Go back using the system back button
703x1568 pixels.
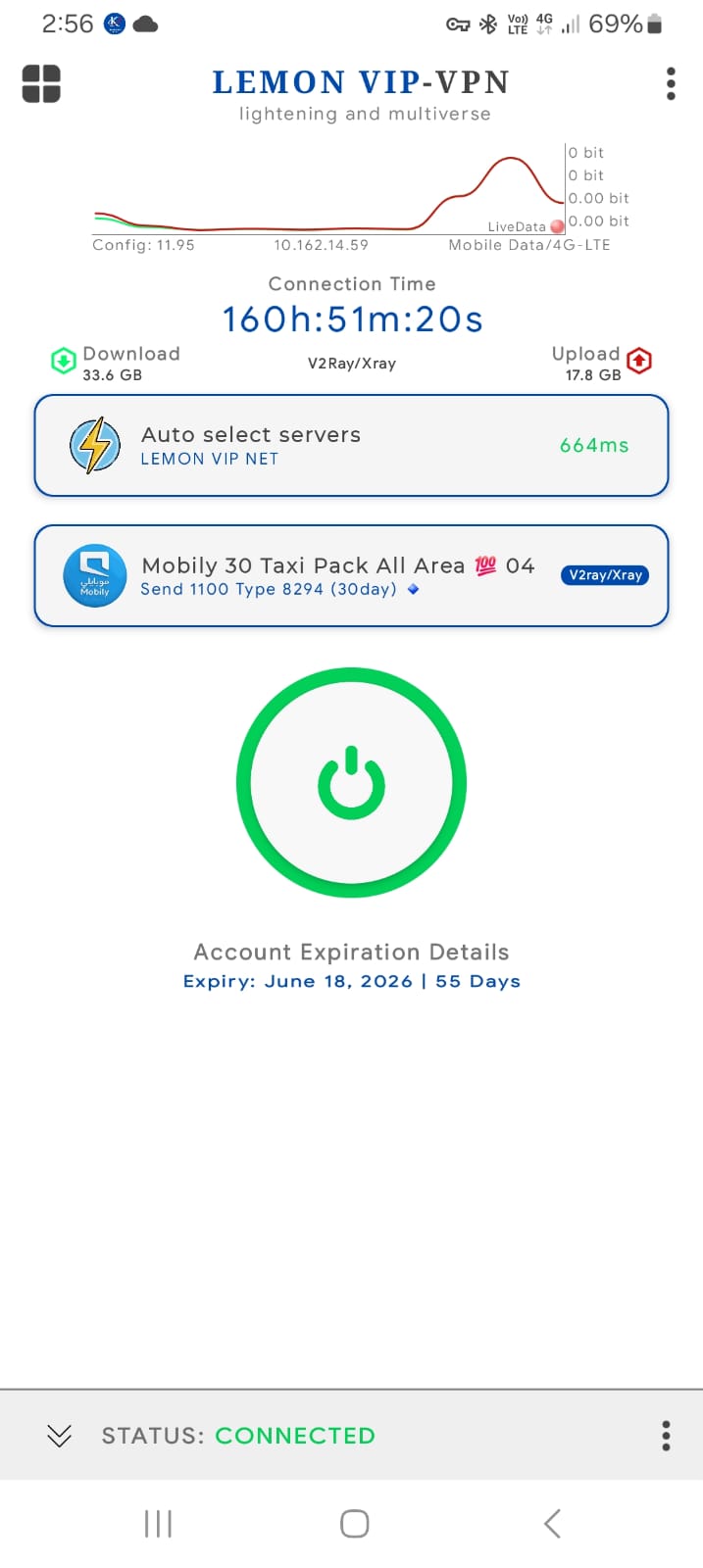tap(552, 1524)
